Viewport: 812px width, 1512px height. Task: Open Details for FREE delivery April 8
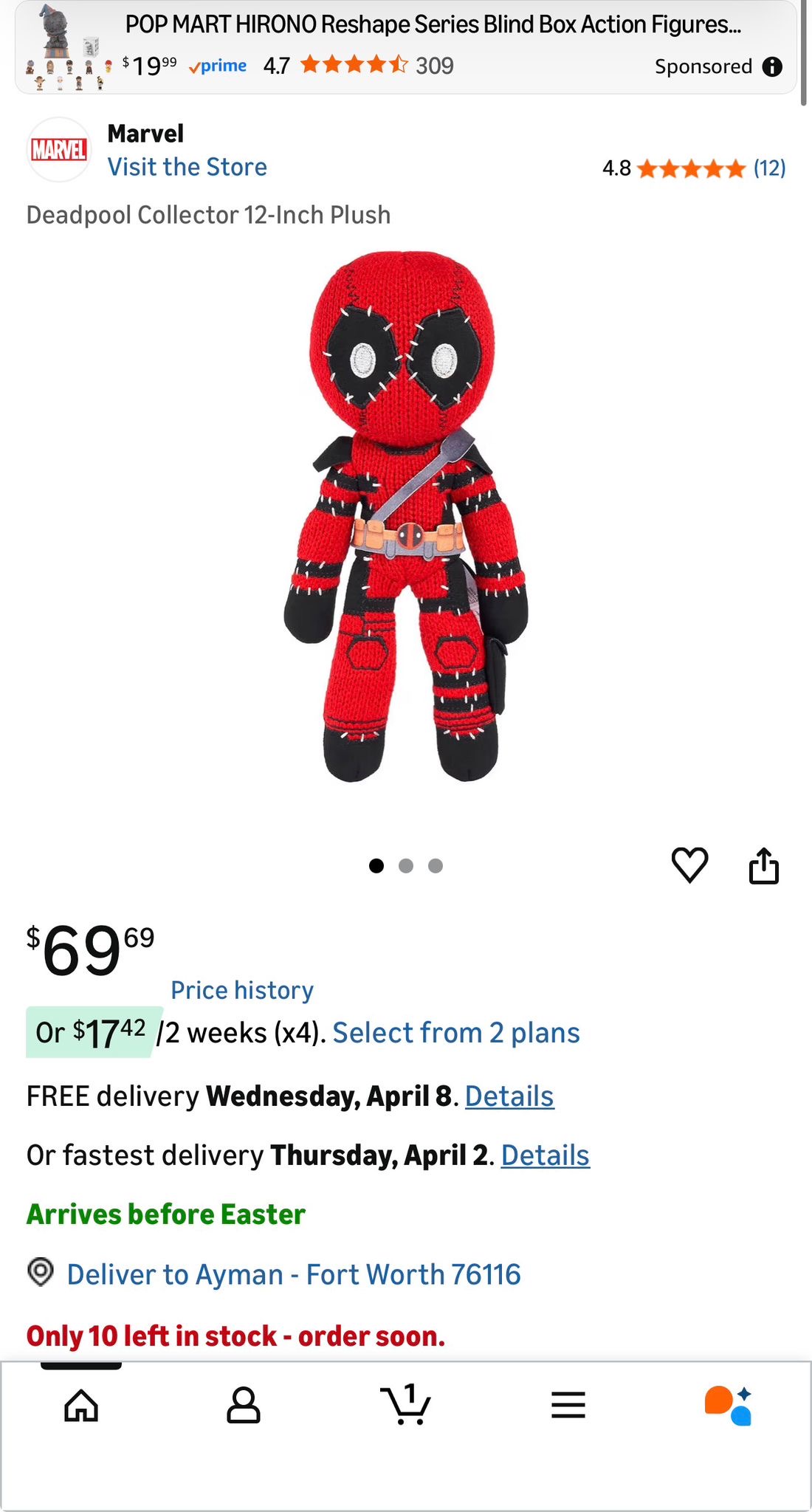(x=509, y=1096)
